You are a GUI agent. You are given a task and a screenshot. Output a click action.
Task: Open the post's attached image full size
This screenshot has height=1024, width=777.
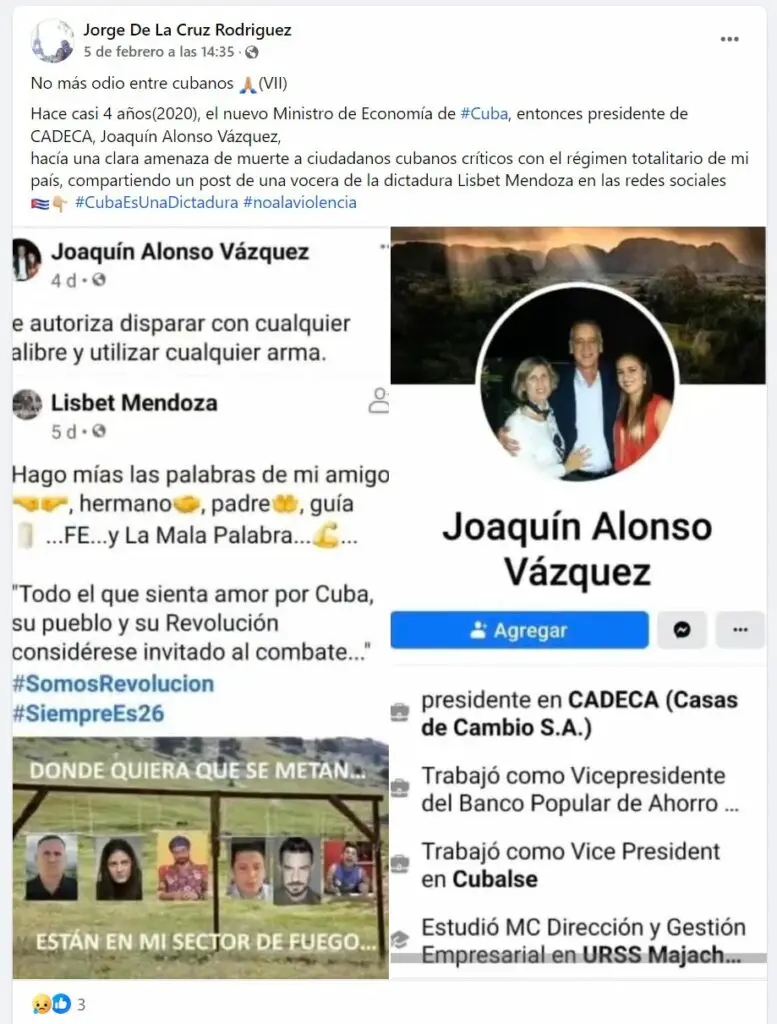click(x=388, y=600)
